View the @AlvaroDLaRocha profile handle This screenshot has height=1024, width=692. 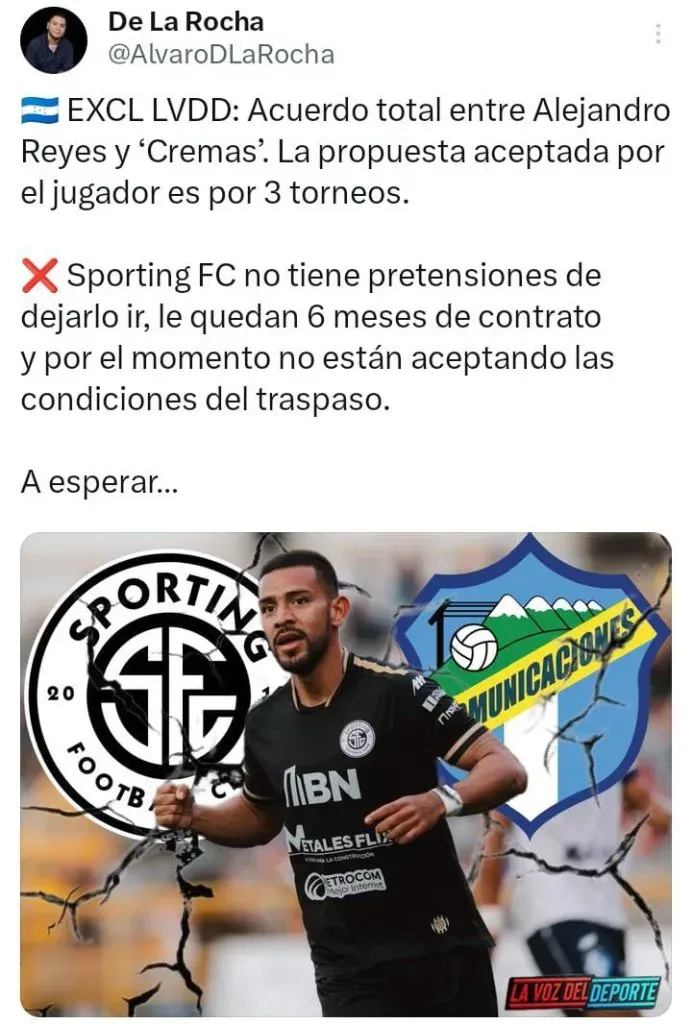[219, 54]
